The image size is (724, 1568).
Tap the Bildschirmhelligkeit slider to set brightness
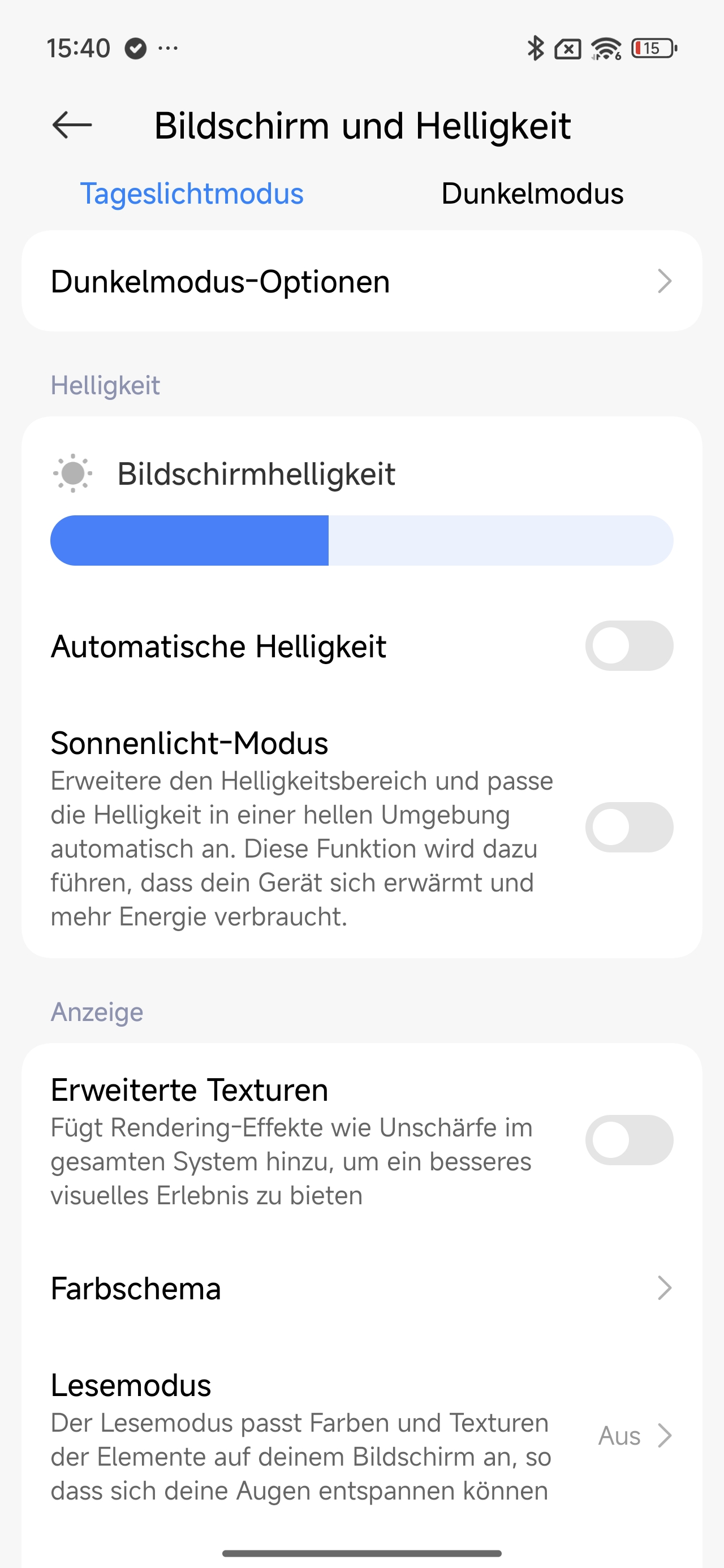pos(361,541)
